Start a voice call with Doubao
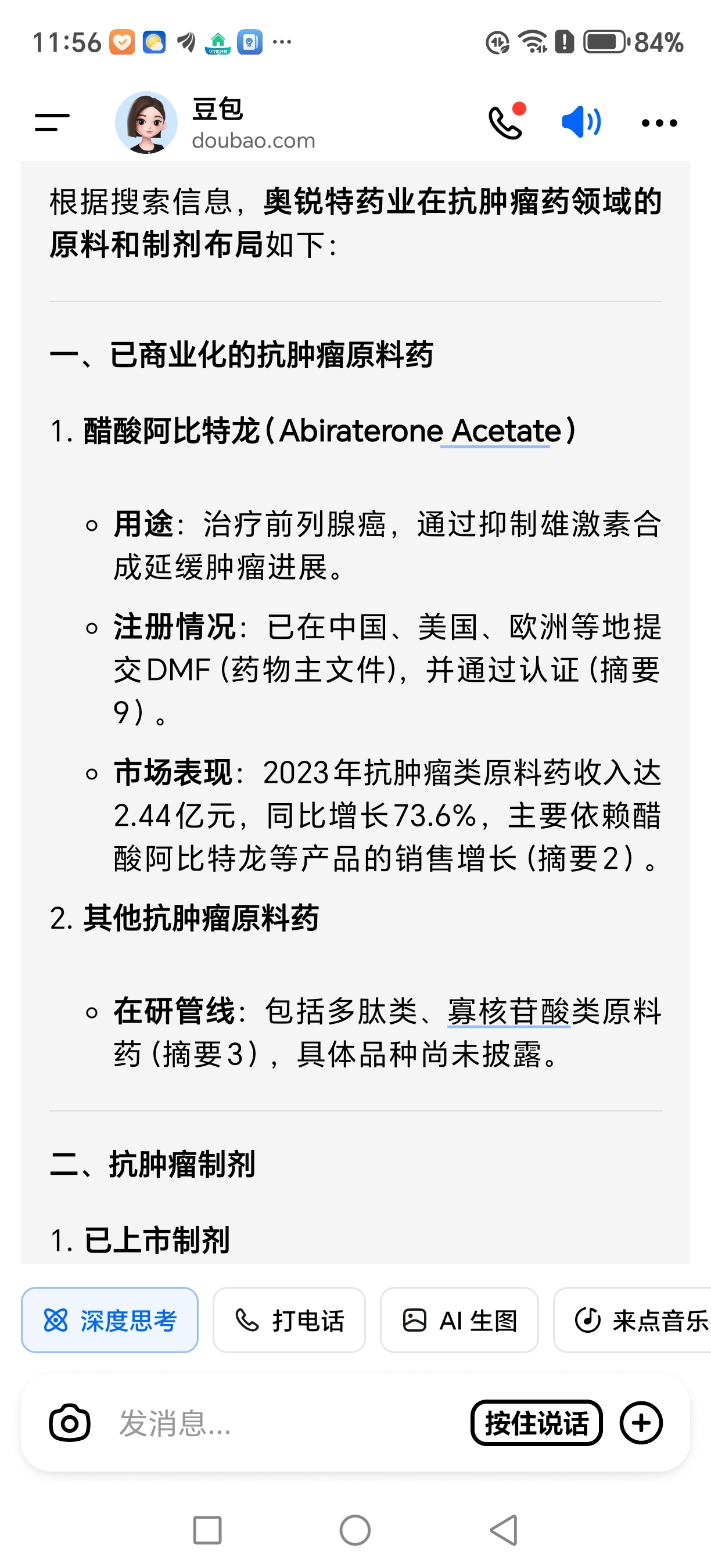Viewport: 711px width, 1568px height. pyautogui.click(x=506, y=123)
